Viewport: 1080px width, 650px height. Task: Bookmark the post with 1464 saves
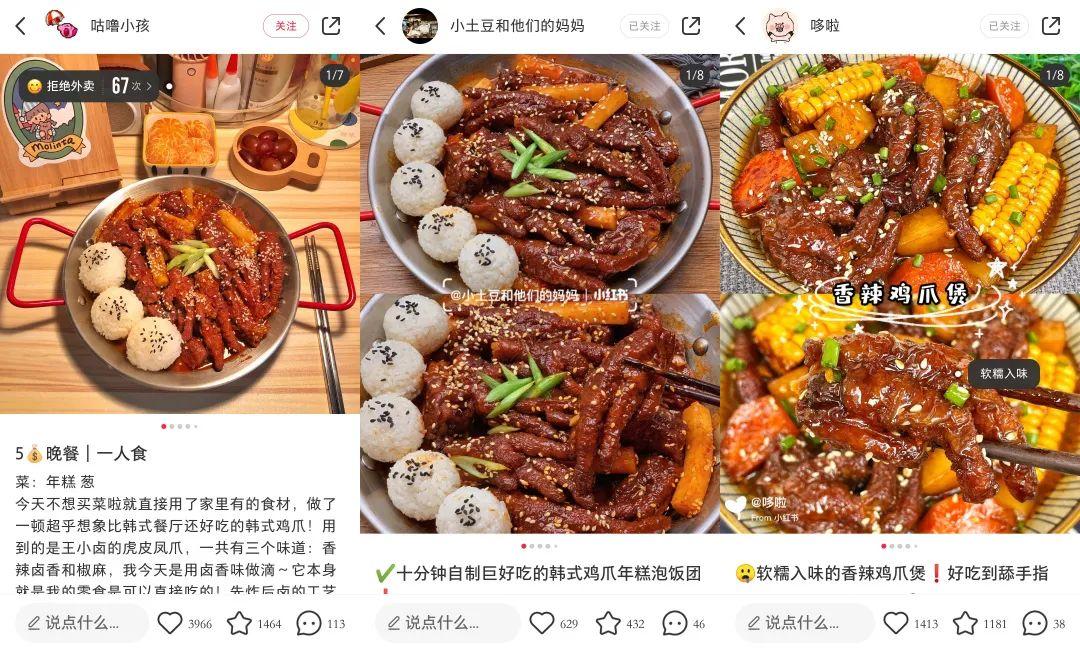pyautogui.click(x=240, y=623)
